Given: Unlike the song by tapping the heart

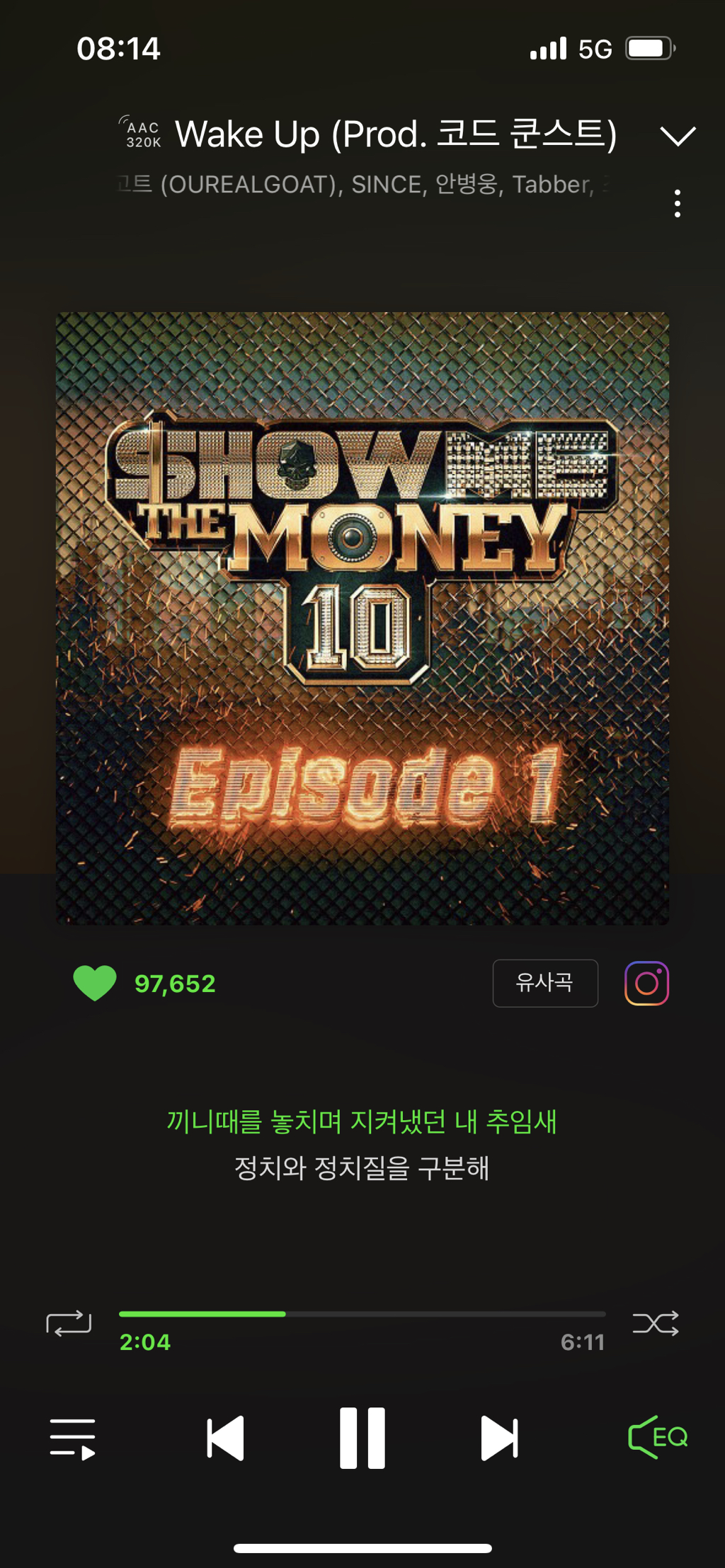Looking at the screenshot, I should pyautogui.click(x=96, y=983).
